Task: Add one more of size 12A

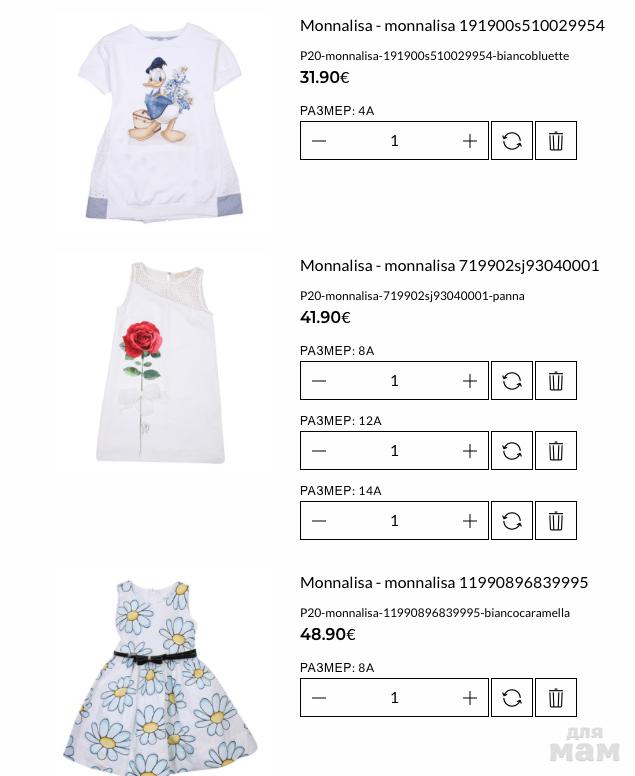Action: (x=470, y=451)
